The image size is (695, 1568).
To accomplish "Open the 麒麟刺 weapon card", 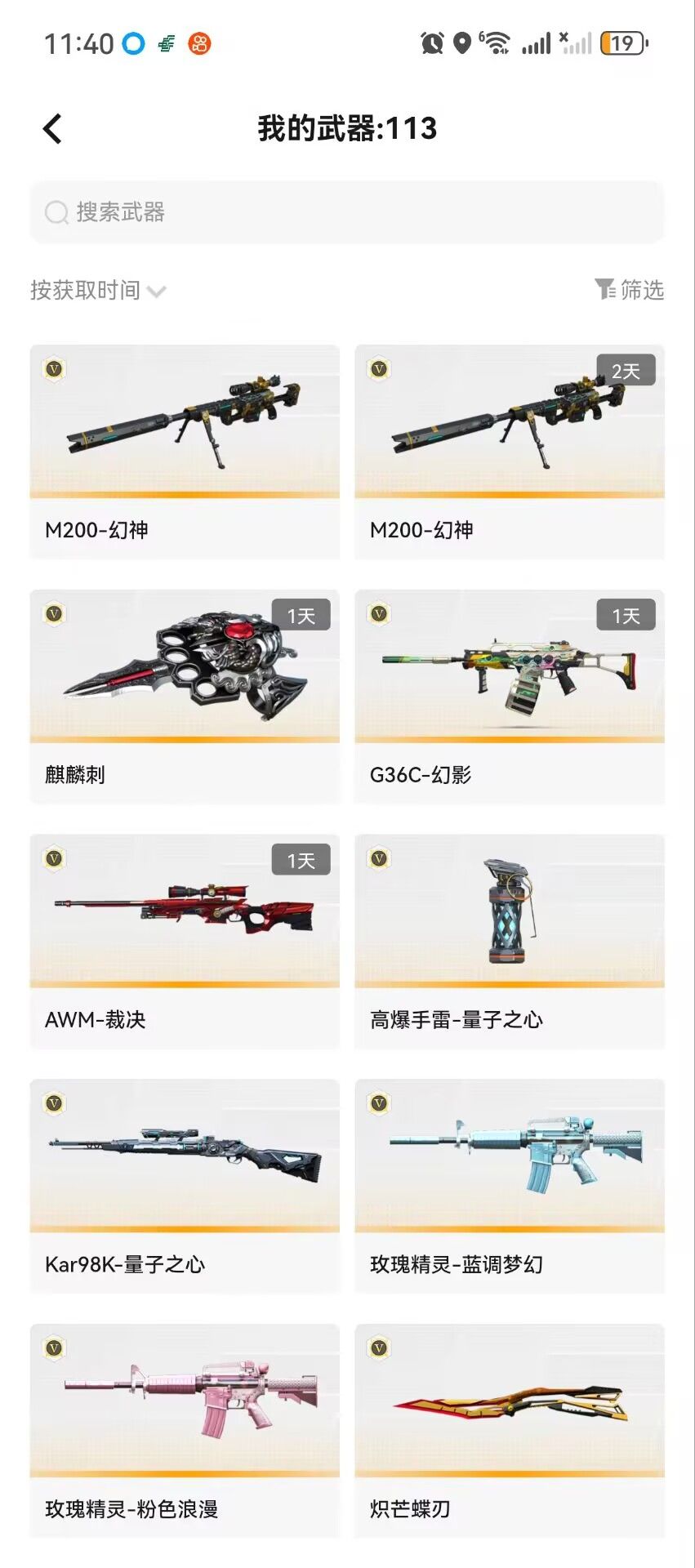I will (x=185, y=697).
